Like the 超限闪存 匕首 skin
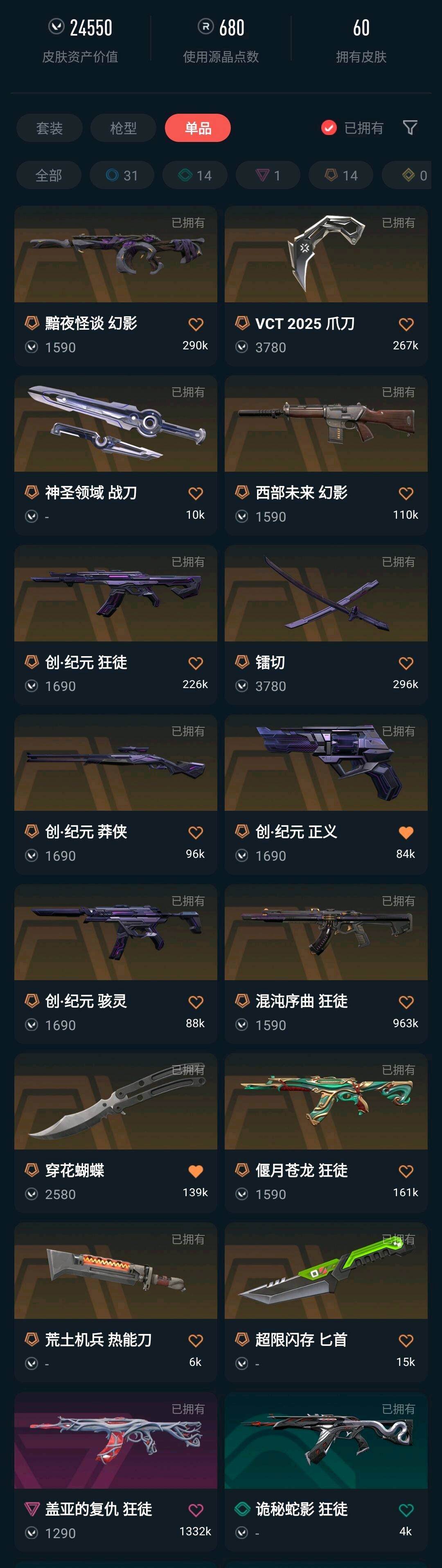442x1568 pixels. click(406, 1340)
